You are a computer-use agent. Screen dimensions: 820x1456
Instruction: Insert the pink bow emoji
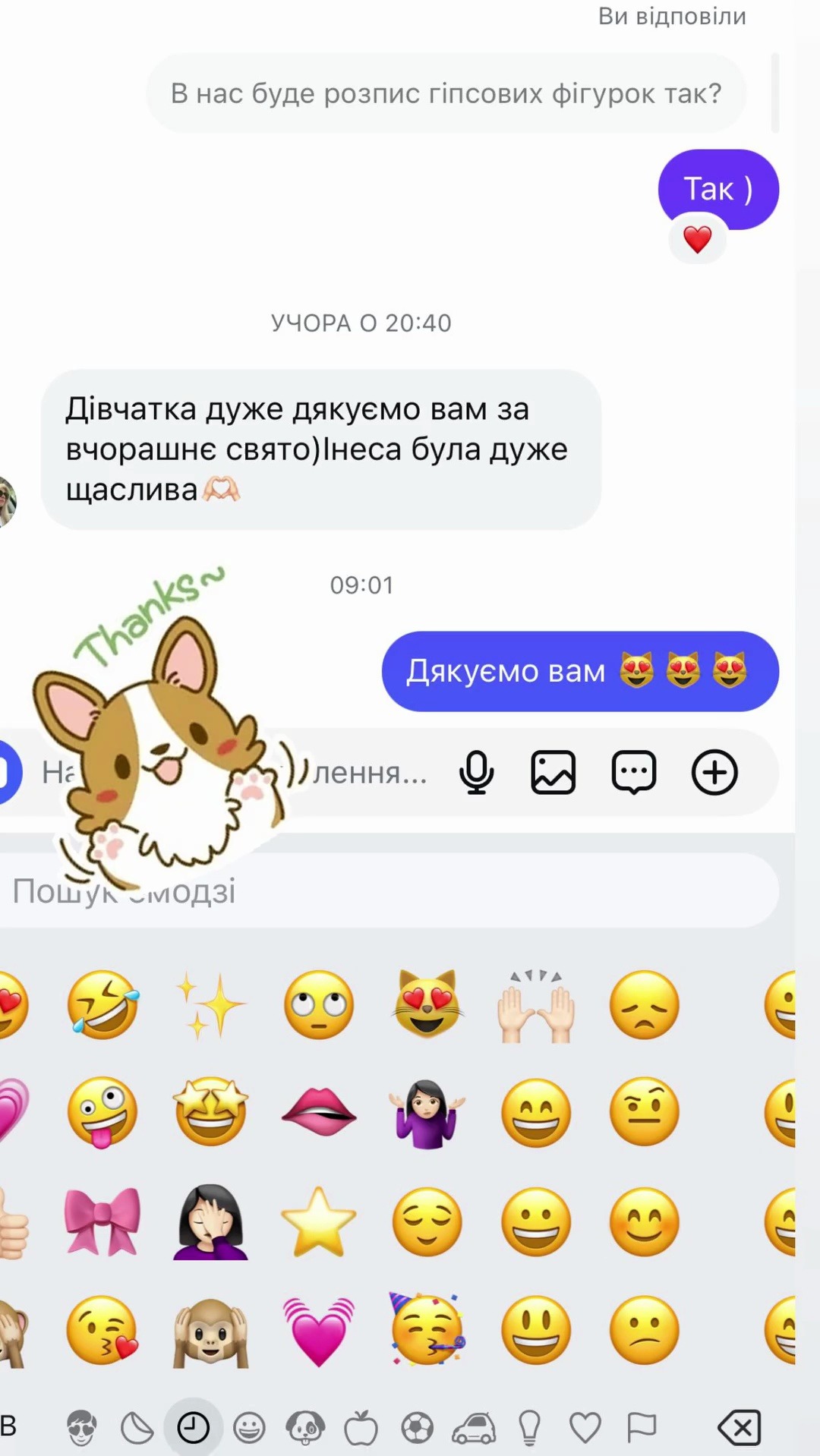point(103,1221)
